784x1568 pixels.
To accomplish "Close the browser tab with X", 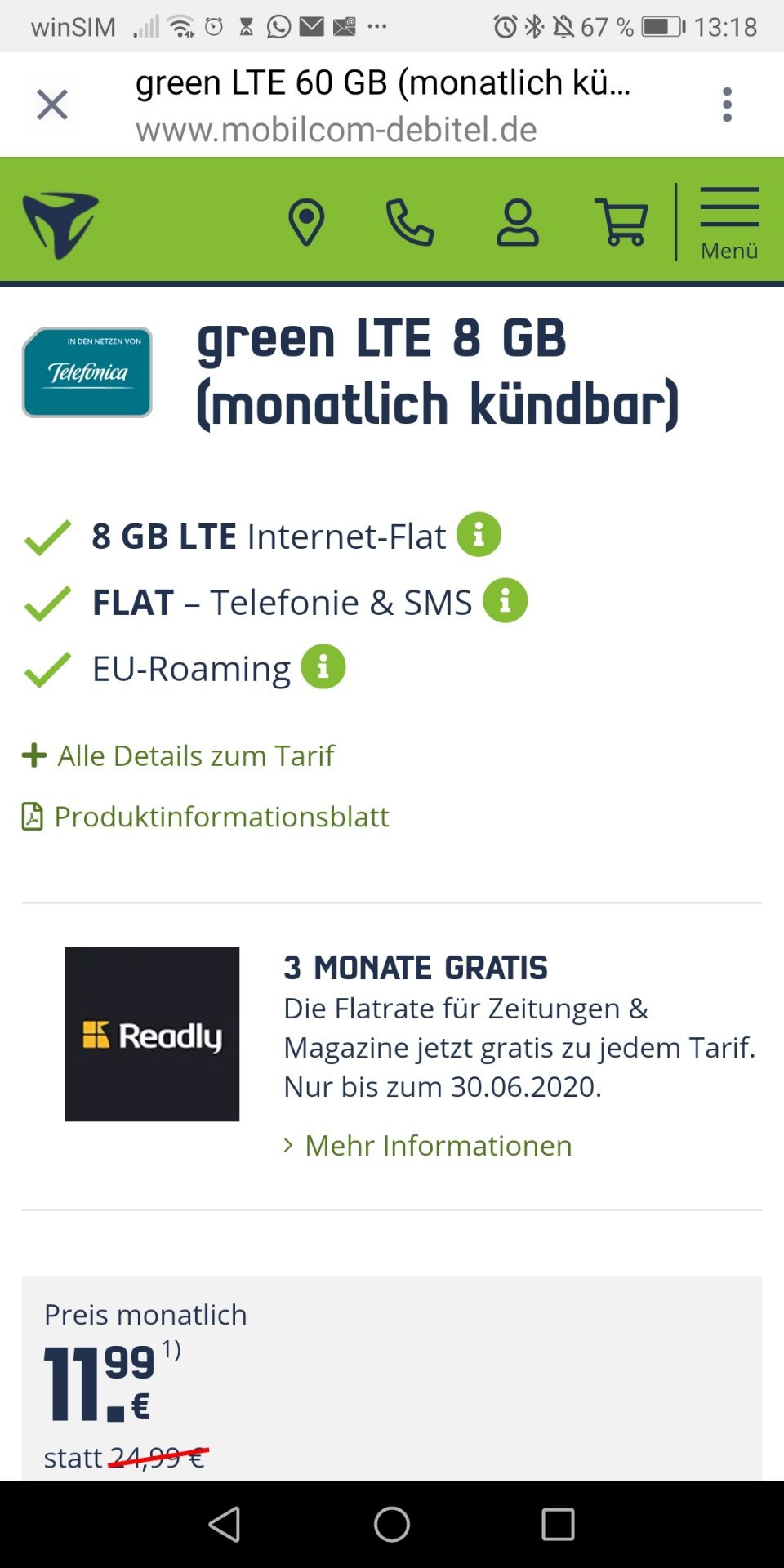I will [x=52, y=105].
